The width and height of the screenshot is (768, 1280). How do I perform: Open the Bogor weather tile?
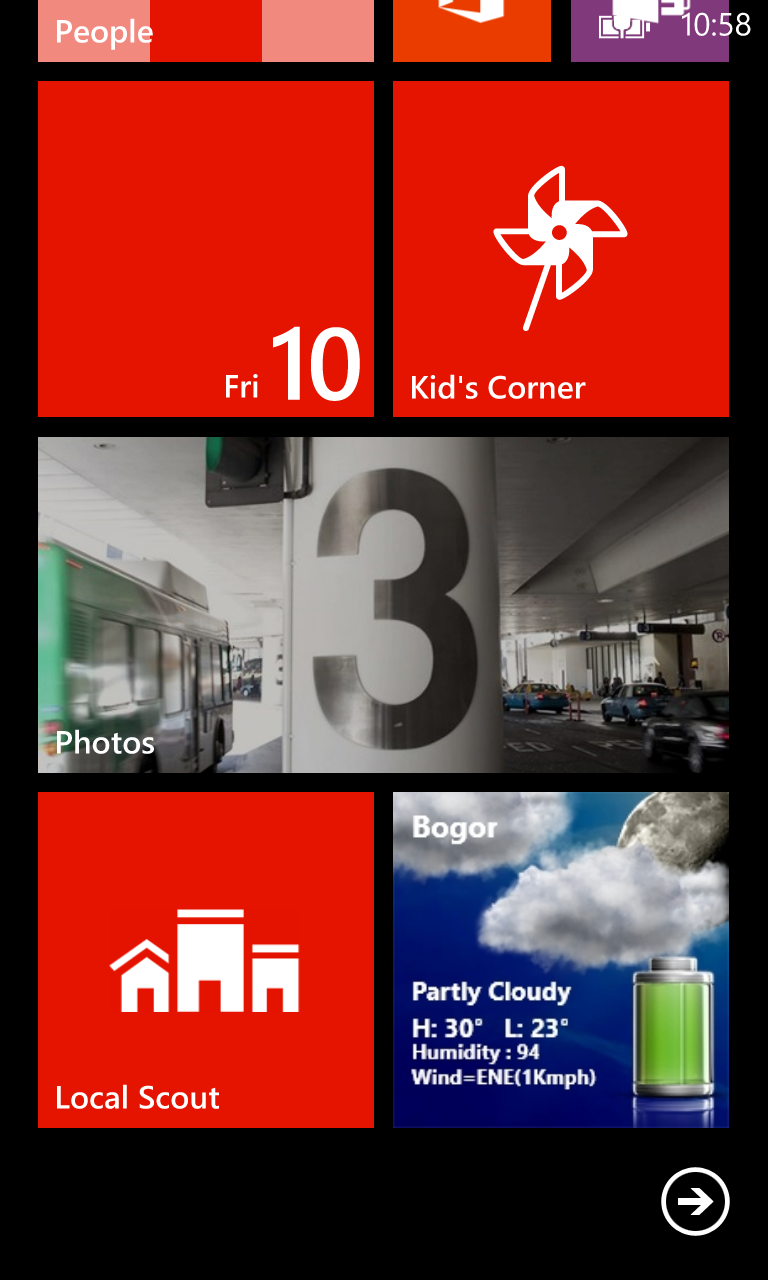pyautogui.click(x=561, y=960)
